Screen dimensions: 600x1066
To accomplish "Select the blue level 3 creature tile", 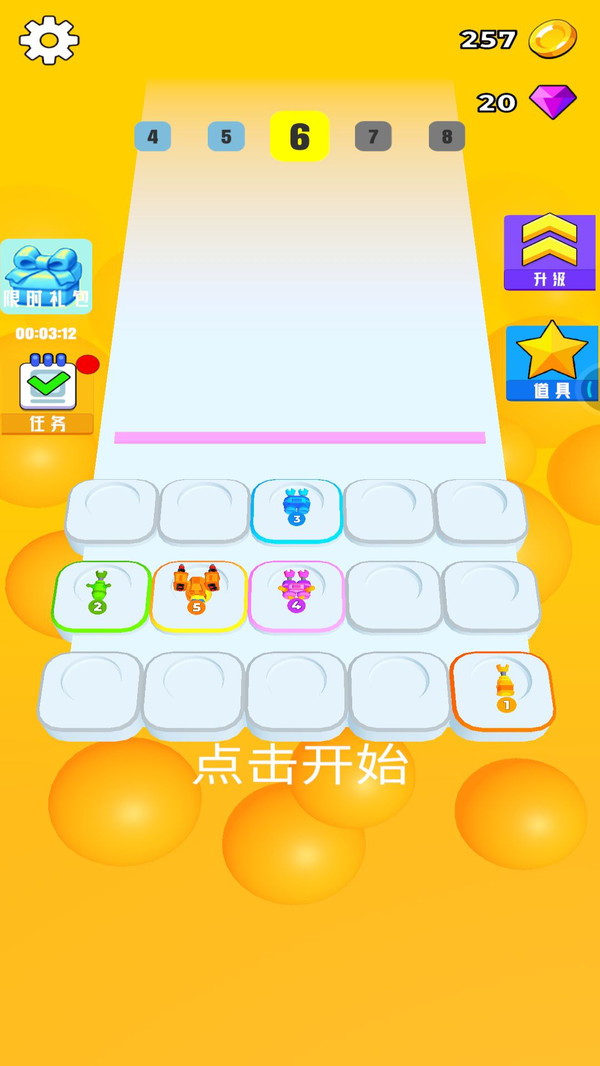I will pos(296,510).
